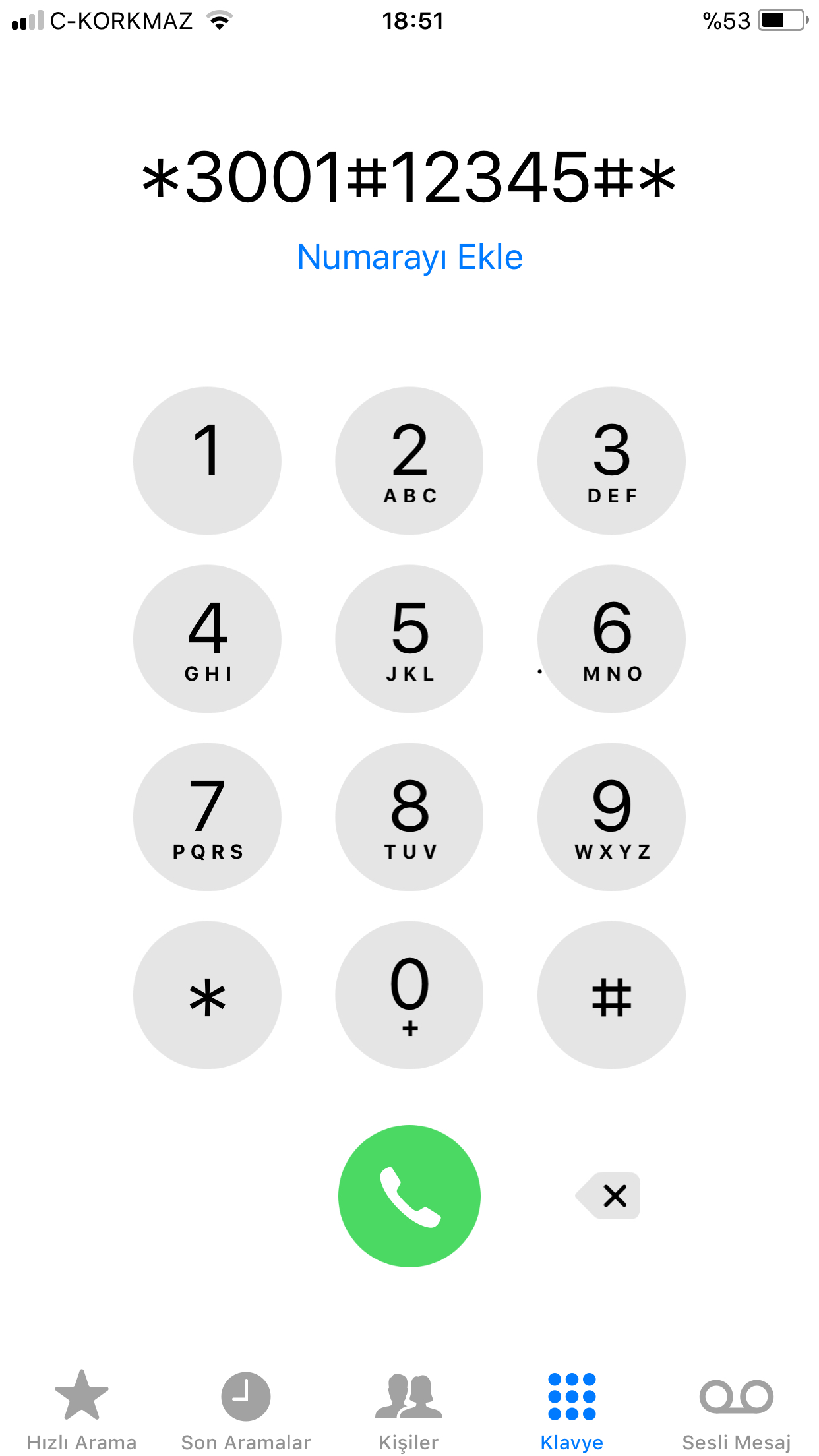The height and width of the screenshot is (1456, 819).
Task: Dial the 7 PQRS key
Action: tap(207, 816)
